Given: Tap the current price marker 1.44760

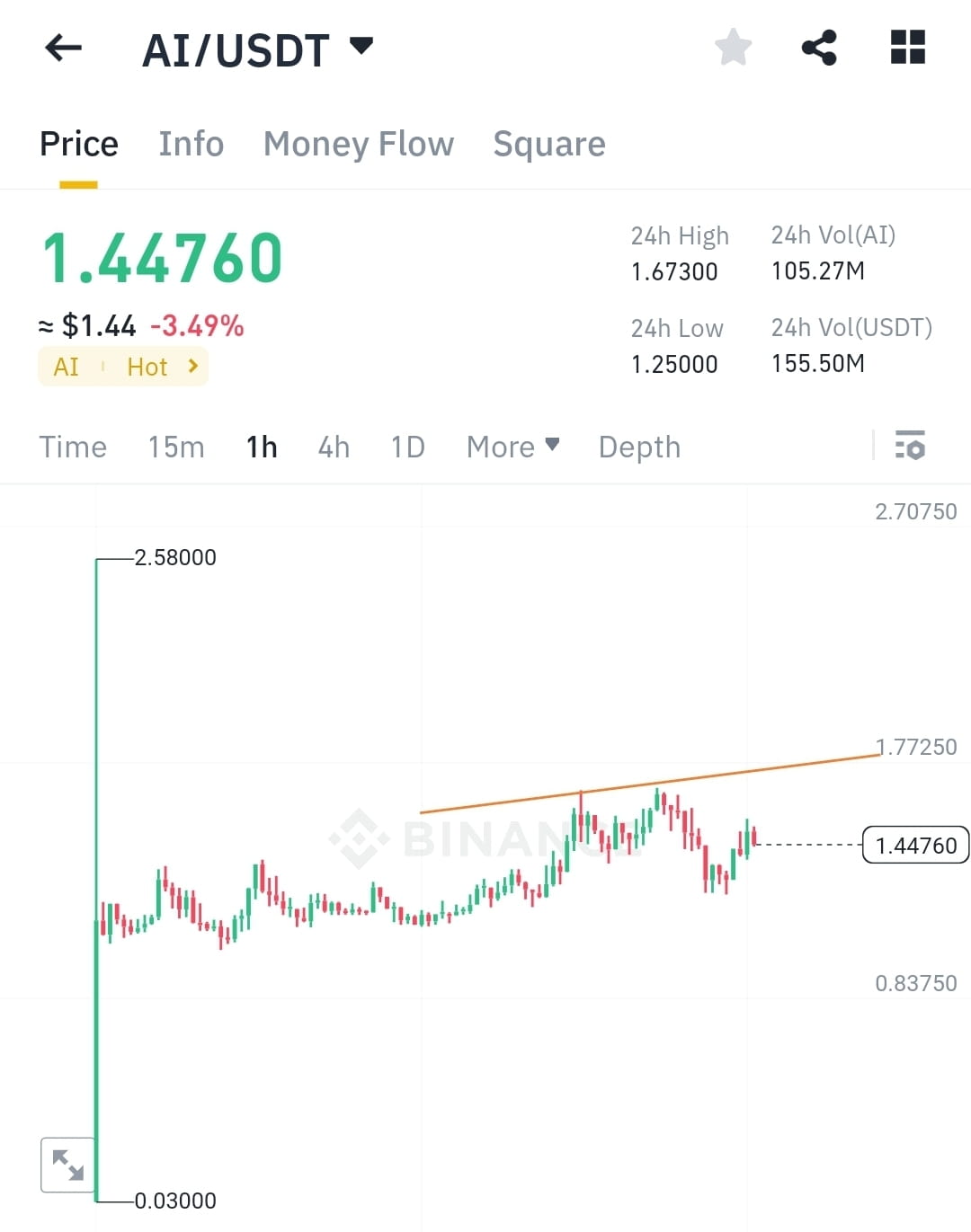Looking at the screenshot, I should point(915,845).
